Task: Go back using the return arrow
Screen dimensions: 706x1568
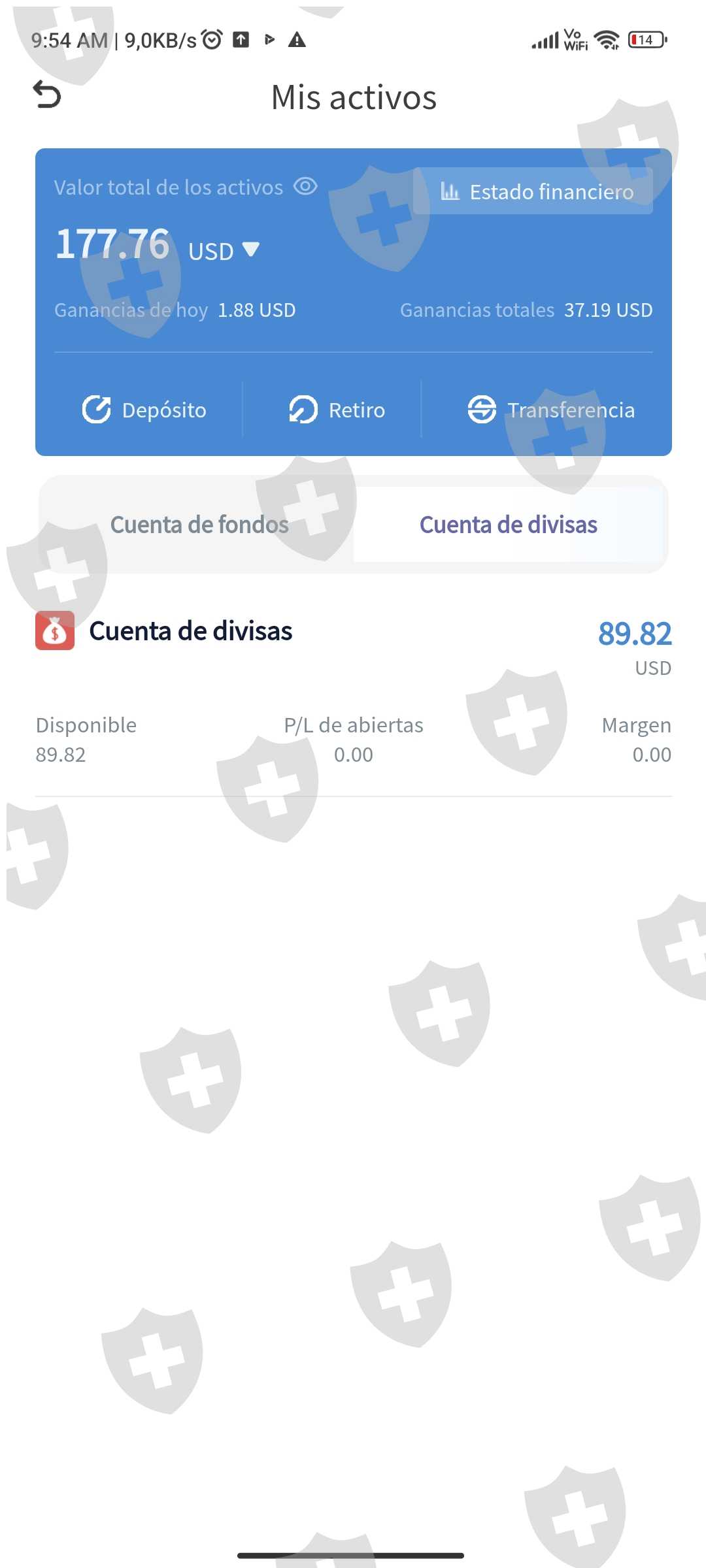Action: (x=46, y=95)
